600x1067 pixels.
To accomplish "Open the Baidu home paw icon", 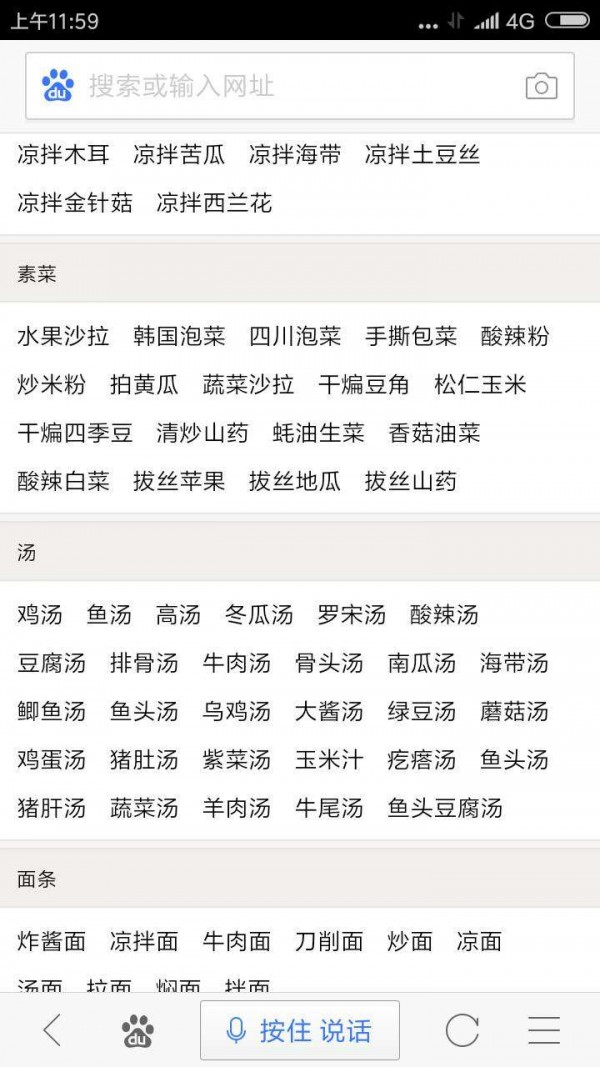I will tap(137, 1030).
